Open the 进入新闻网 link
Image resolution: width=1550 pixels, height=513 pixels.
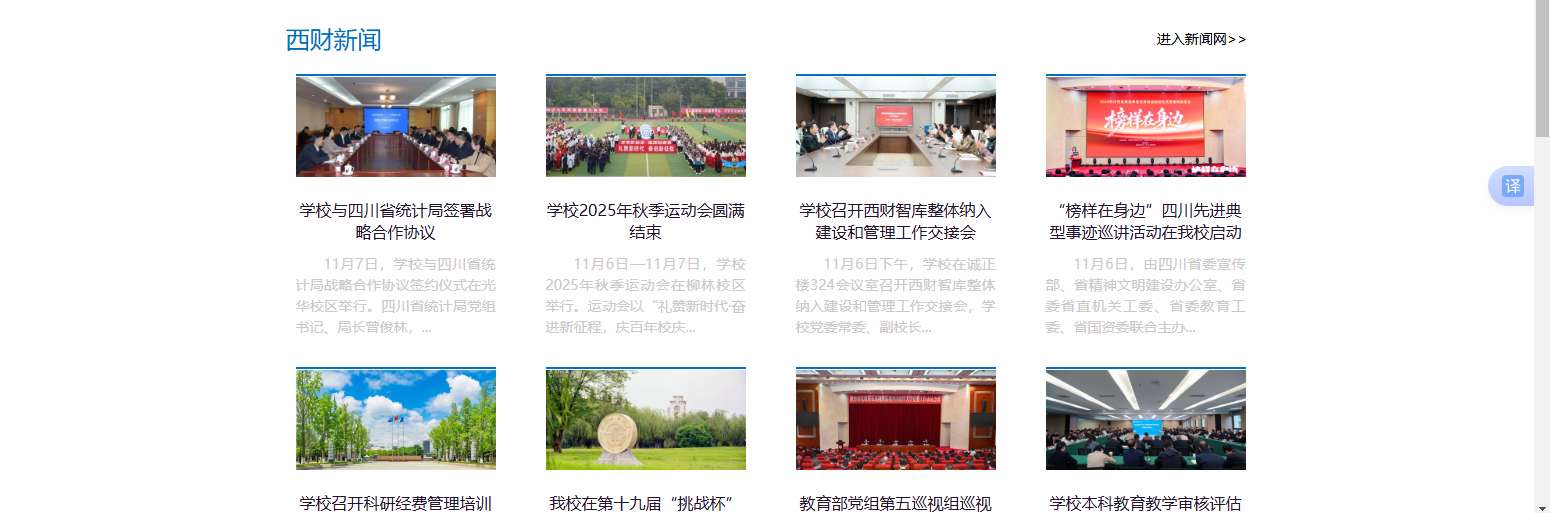click(1201, 39)
